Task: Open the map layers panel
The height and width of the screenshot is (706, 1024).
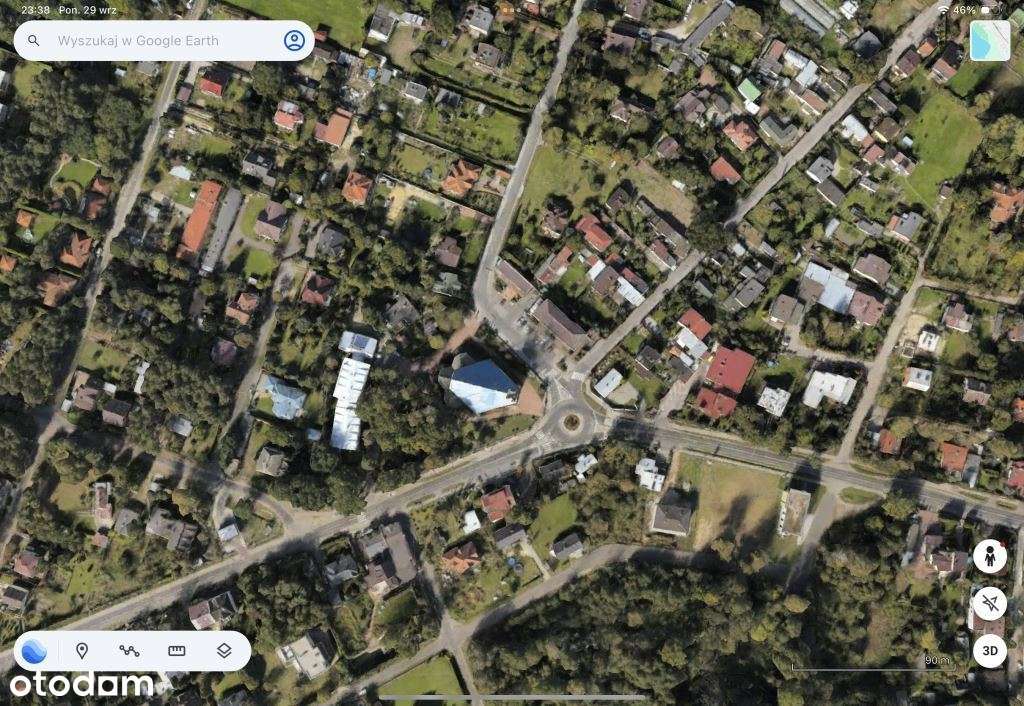Action: [224, 651]
